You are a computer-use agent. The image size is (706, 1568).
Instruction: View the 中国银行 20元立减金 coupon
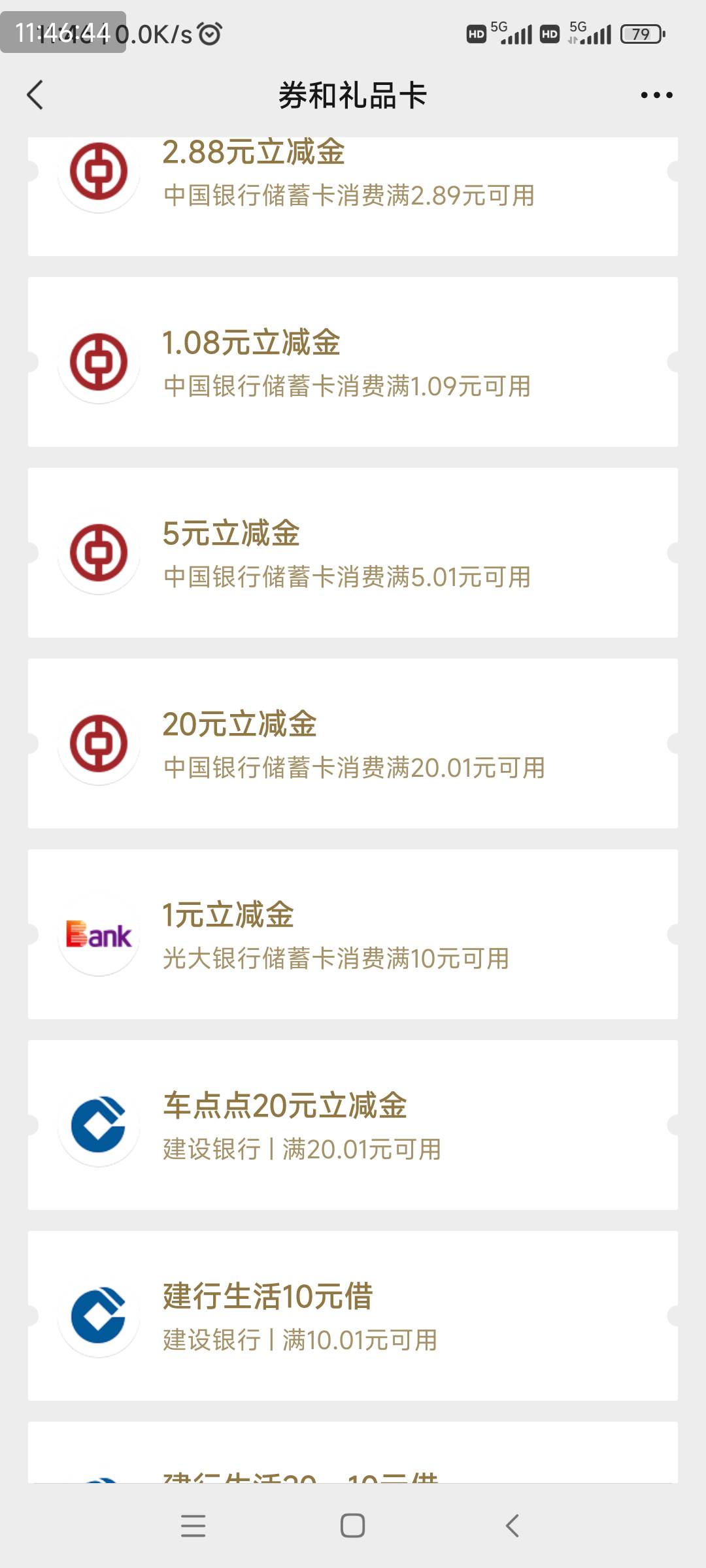click(353, 743)
